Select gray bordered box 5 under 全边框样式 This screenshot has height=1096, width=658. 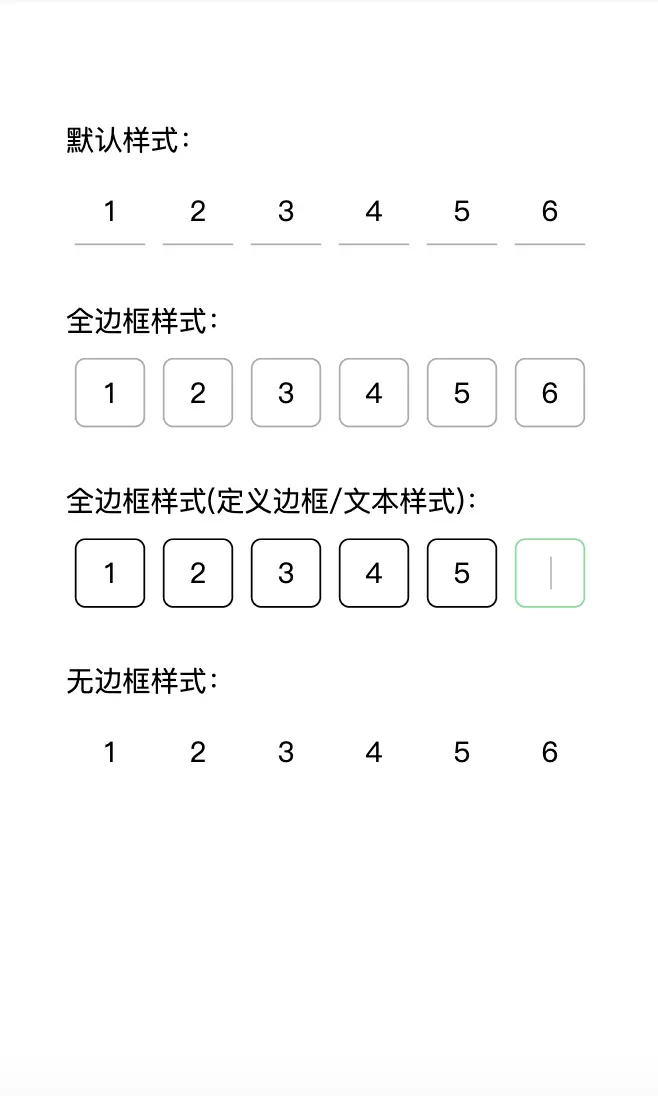click(462, 393)
